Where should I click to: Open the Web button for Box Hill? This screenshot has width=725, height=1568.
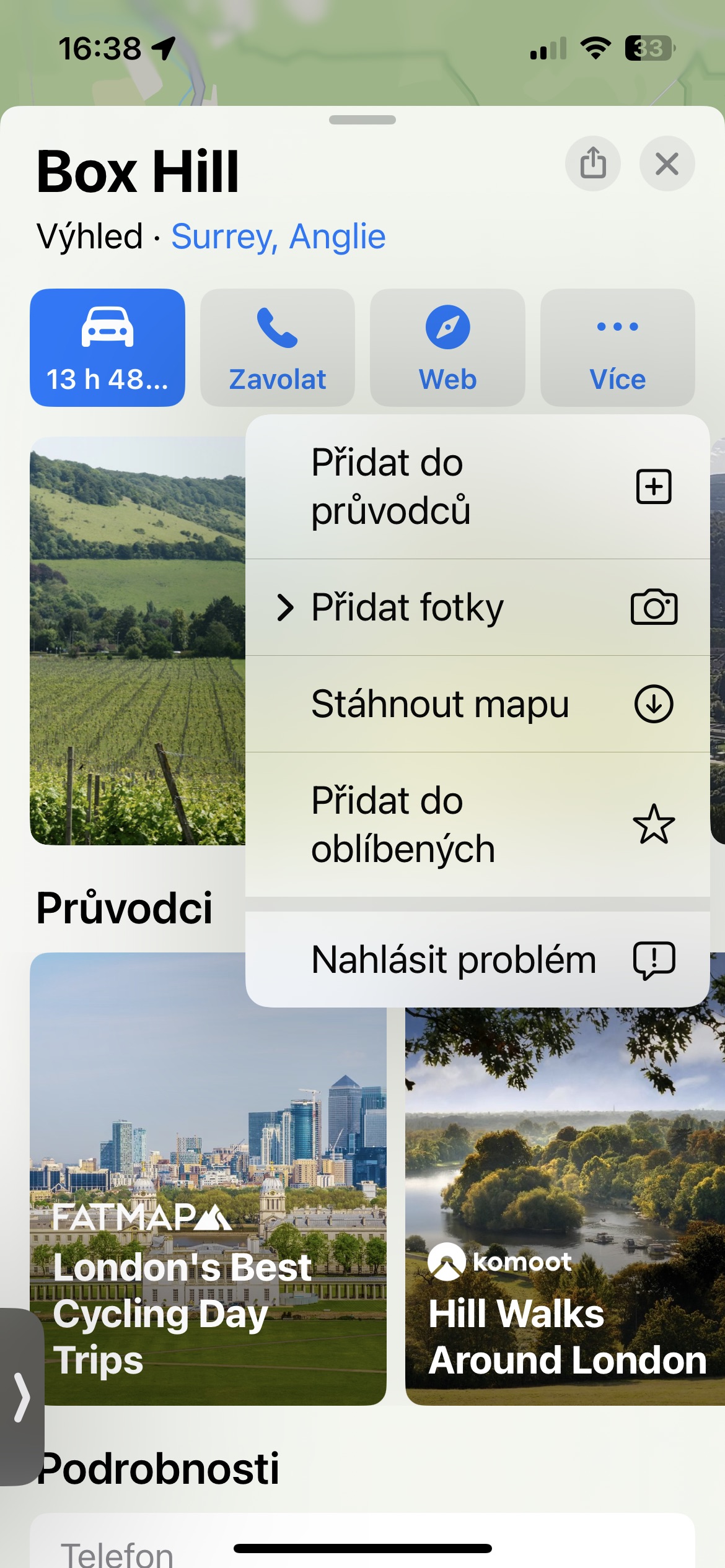[x=447, y=347]
